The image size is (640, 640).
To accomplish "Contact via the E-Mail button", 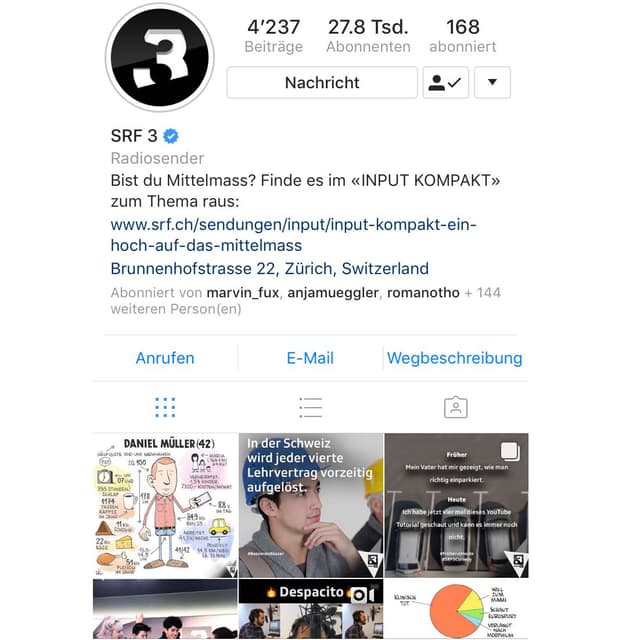I will [x=310, y=358].
